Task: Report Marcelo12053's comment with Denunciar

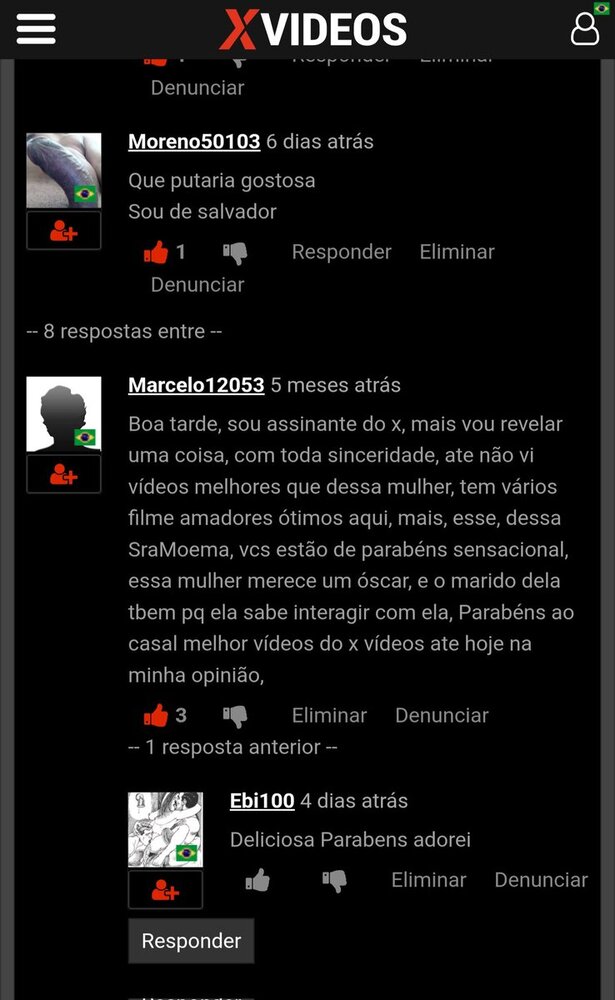Action: point(441,715)
